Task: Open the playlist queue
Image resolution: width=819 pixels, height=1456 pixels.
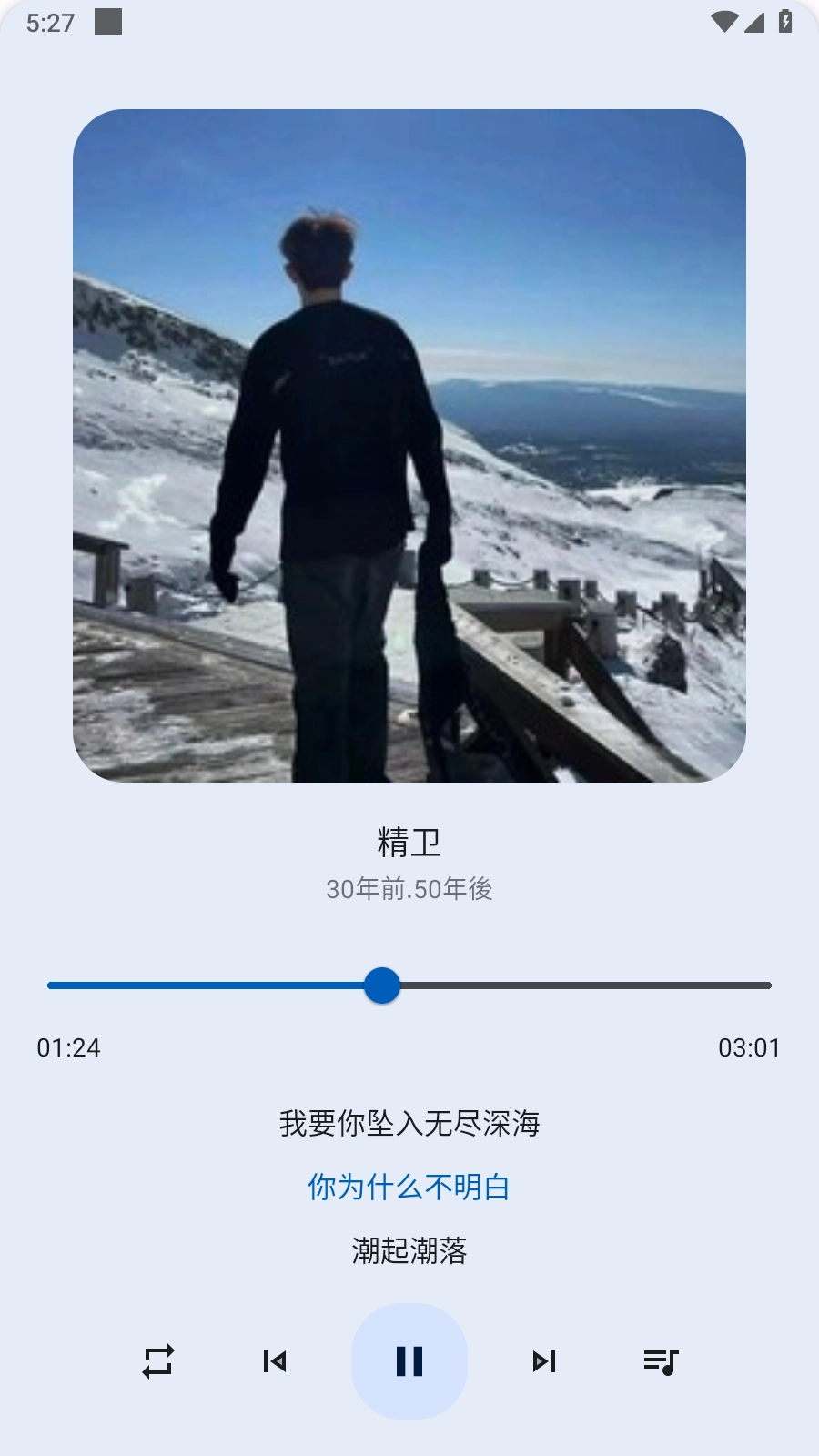Action: tap(661, 1361)
